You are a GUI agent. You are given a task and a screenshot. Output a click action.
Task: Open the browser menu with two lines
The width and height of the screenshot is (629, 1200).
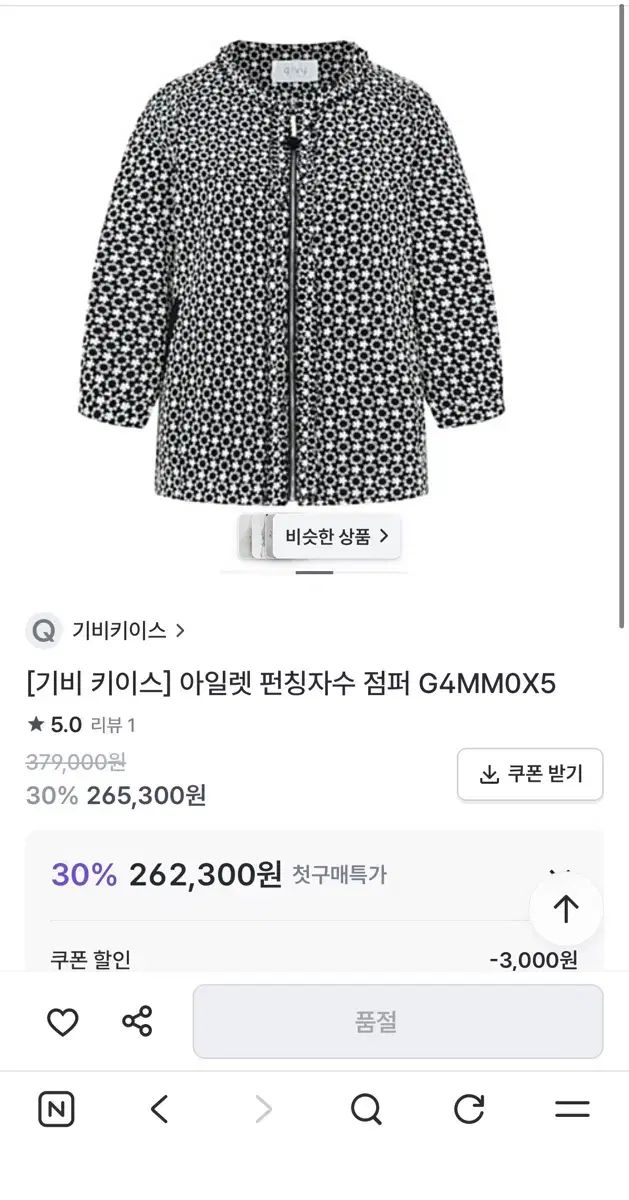(x=572, y=1109)
